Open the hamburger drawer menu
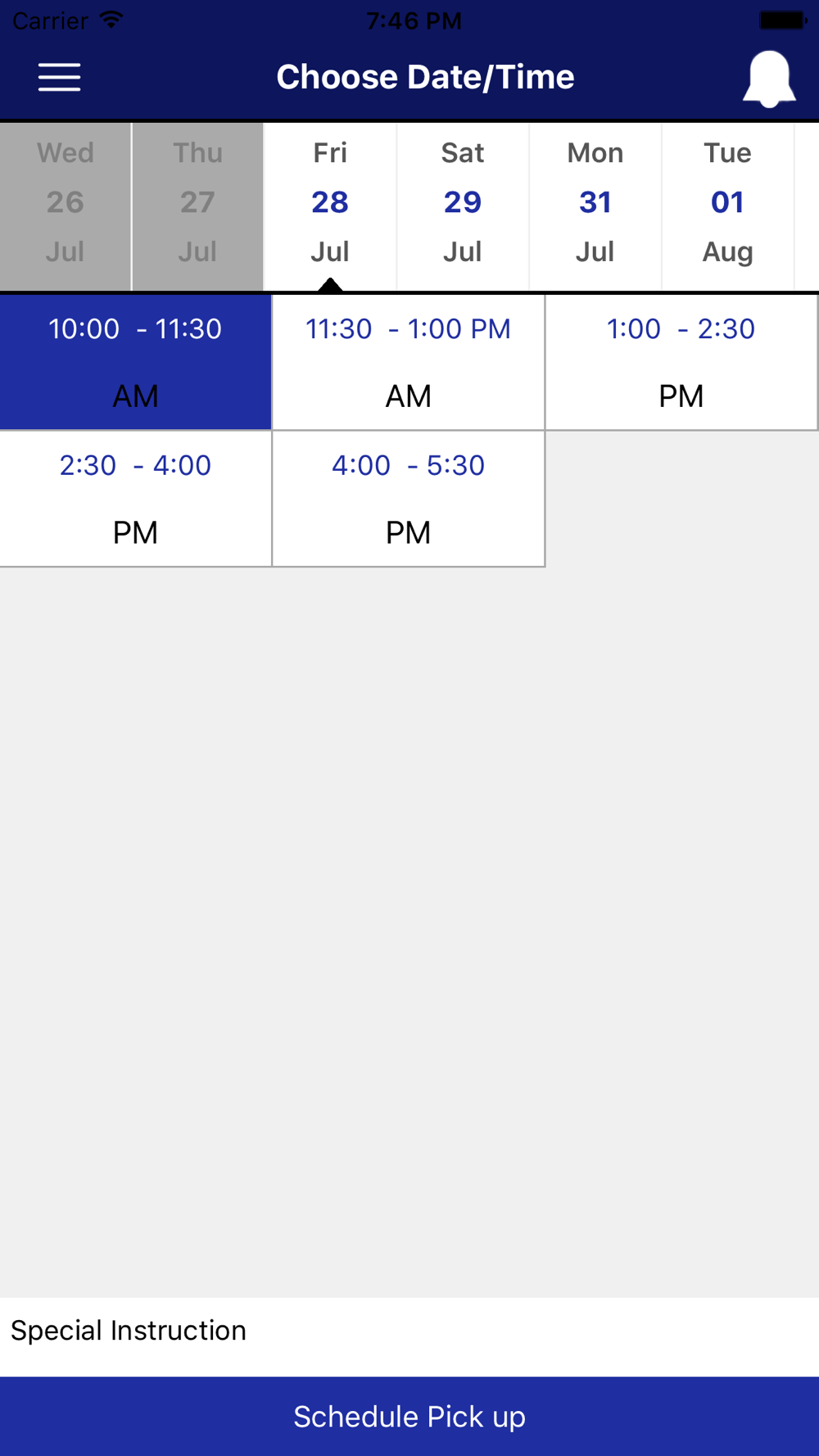This screenshot has width=819, height=1456. coord(59,77)
